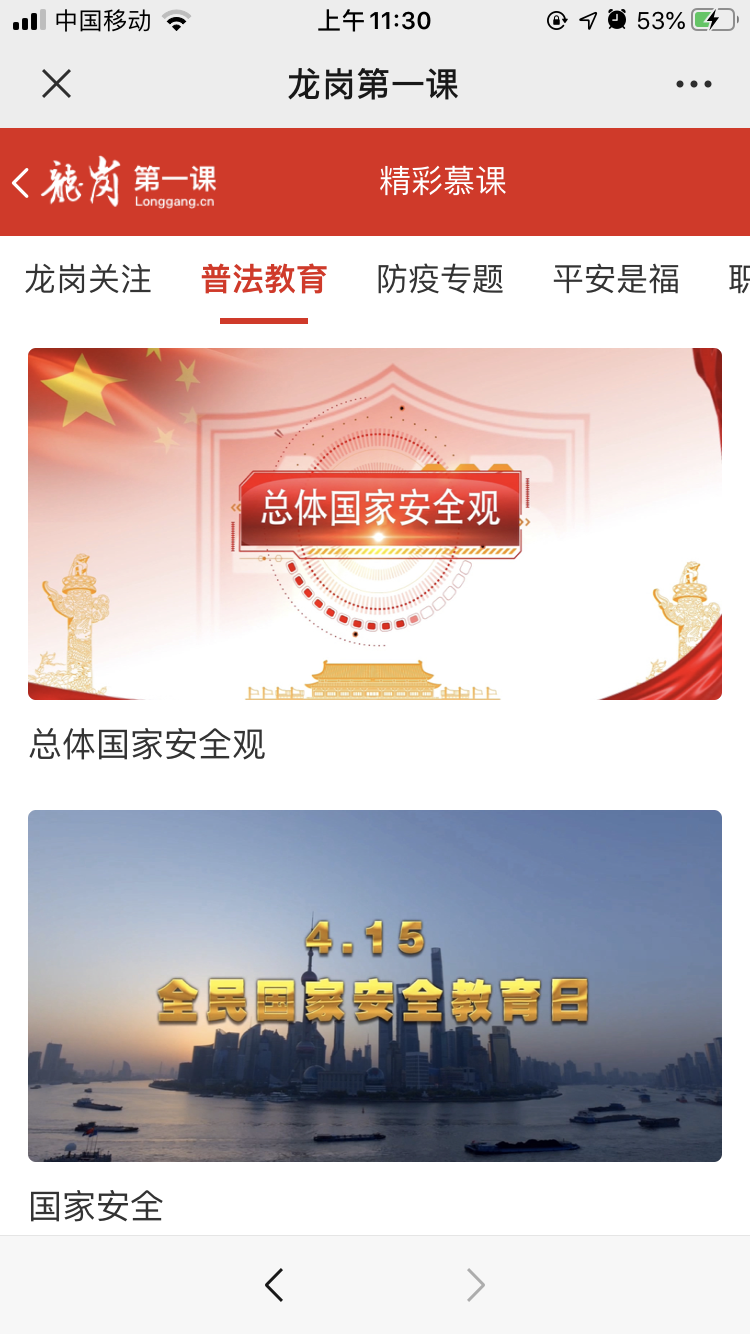Open the three-dot overflow menu
Image resolution: width=750 pixels, height=1334 pixels.
[693, 85]
